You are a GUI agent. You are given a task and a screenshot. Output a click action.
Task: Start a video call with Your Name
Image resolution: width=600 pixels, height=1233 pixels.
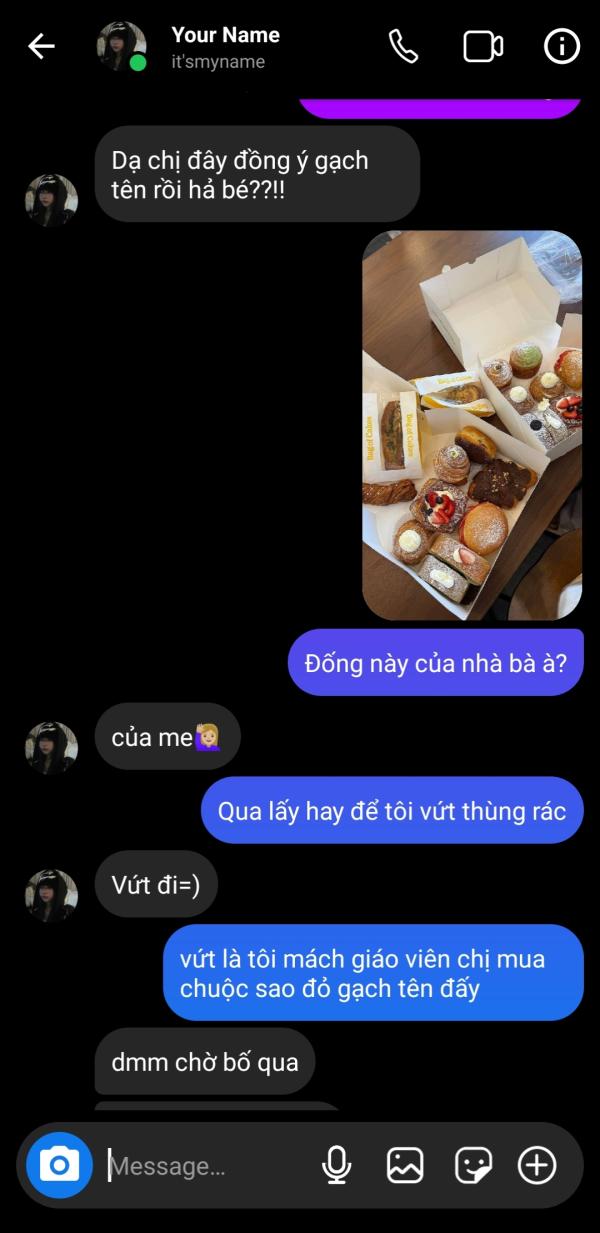pyautogui.click(x=483, y=47)
